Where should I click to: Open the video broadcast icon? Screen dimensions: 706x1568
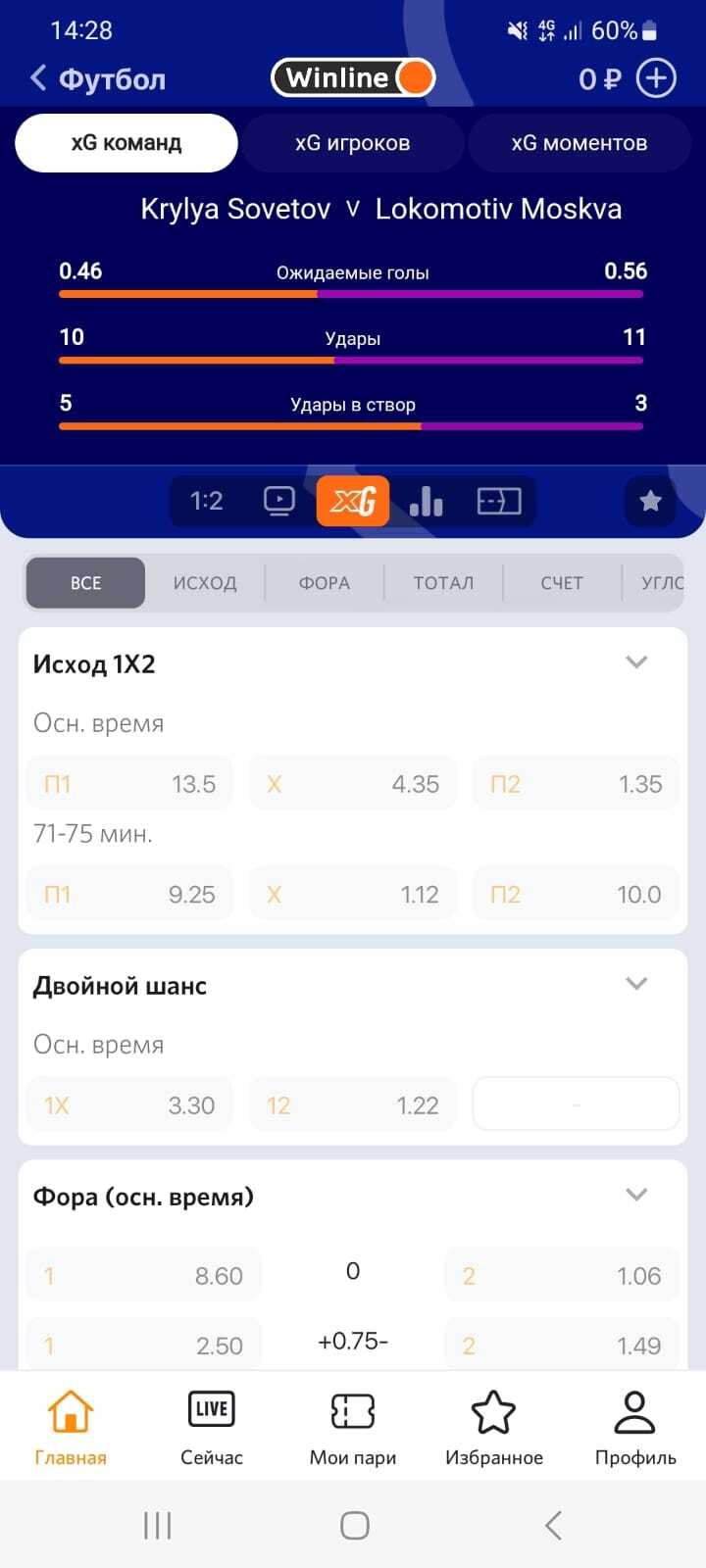[x=279, y=501]
